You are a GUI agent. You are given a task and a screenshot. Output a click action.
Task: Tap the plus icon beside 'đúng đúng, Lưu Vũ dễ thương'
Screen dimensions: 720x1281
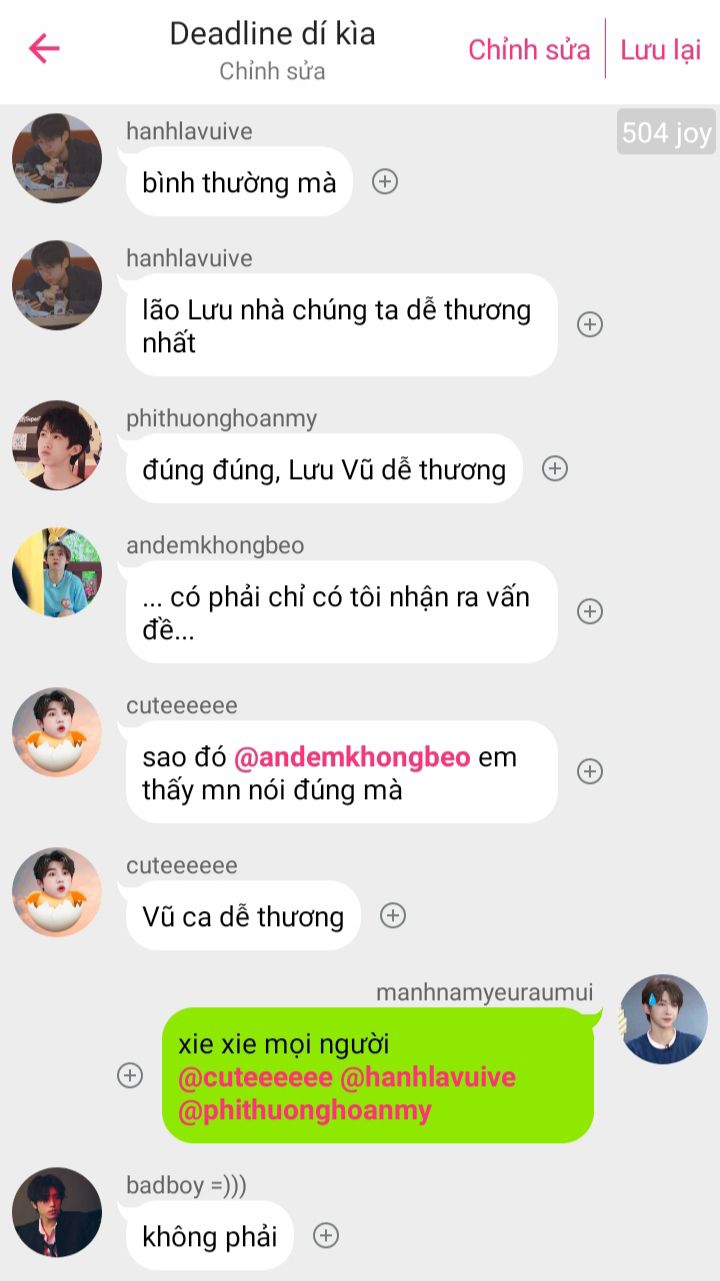[x=554, y=468]
